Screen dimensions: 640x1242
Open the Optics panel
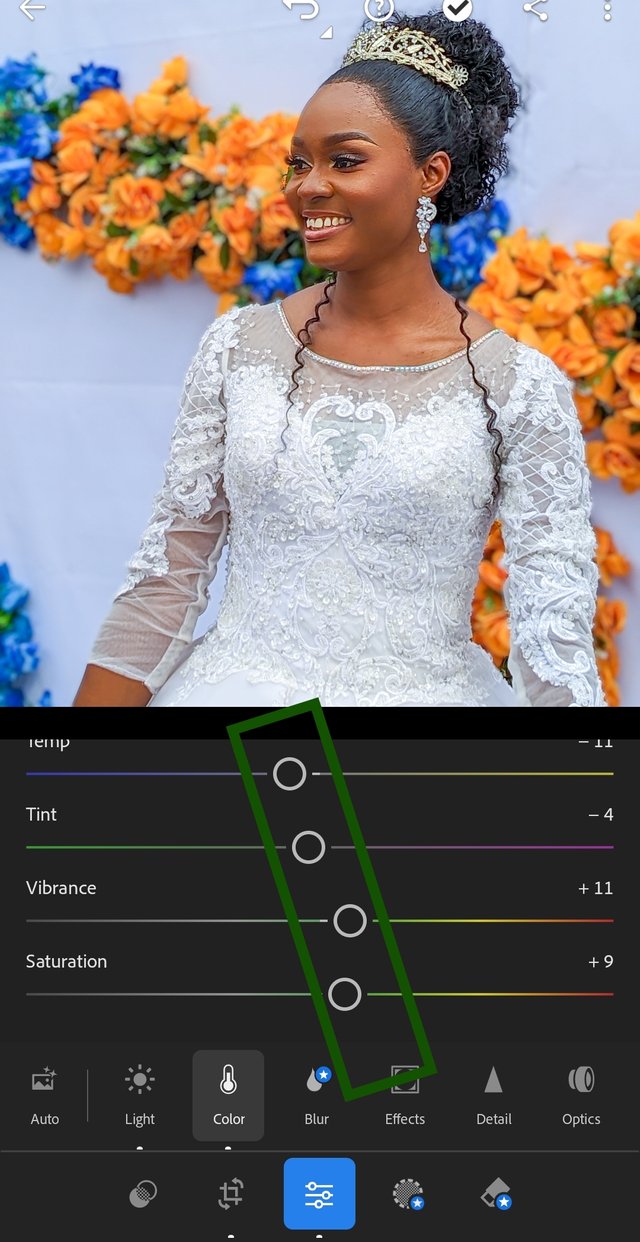point(581,1095)
